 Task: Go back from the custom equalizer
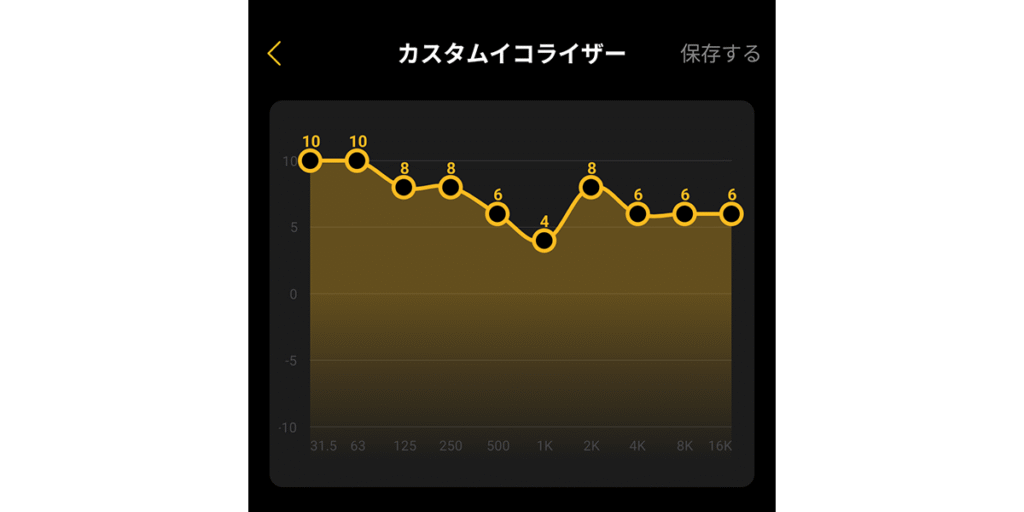pyautogui.click(x=275, y=54)
